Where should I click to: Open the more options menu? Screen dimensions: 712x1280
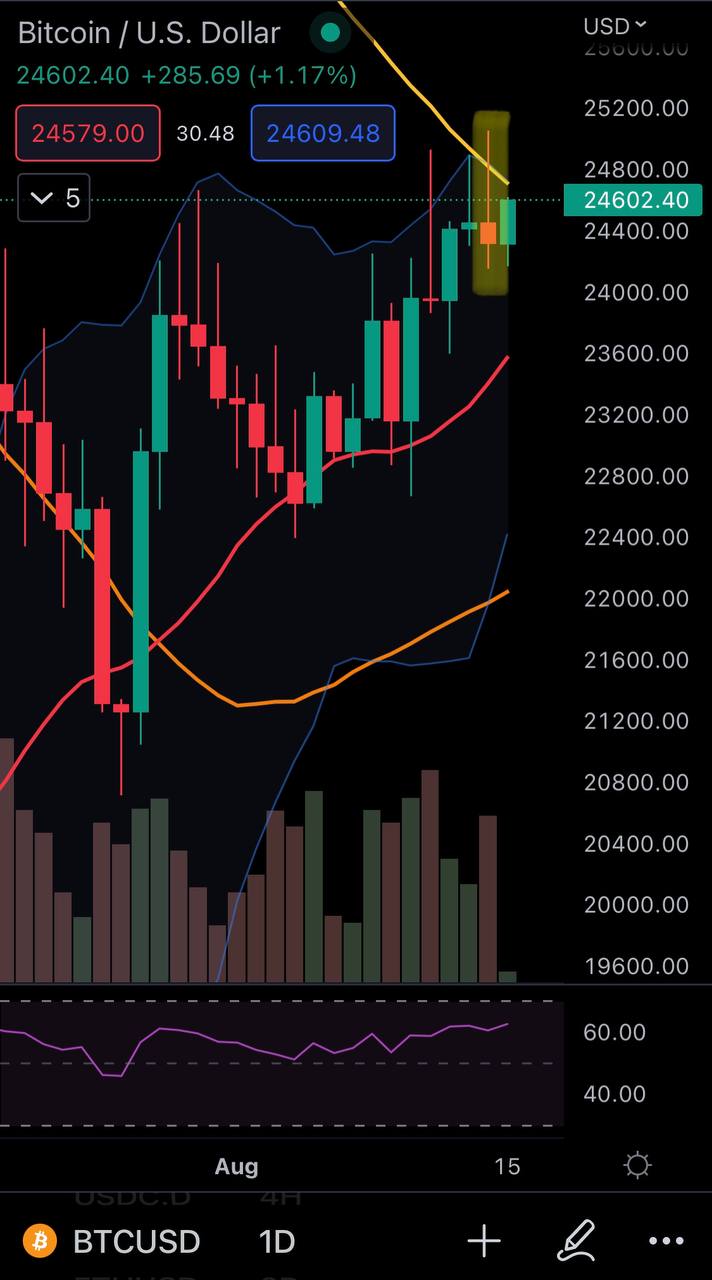coord(666,1241)
